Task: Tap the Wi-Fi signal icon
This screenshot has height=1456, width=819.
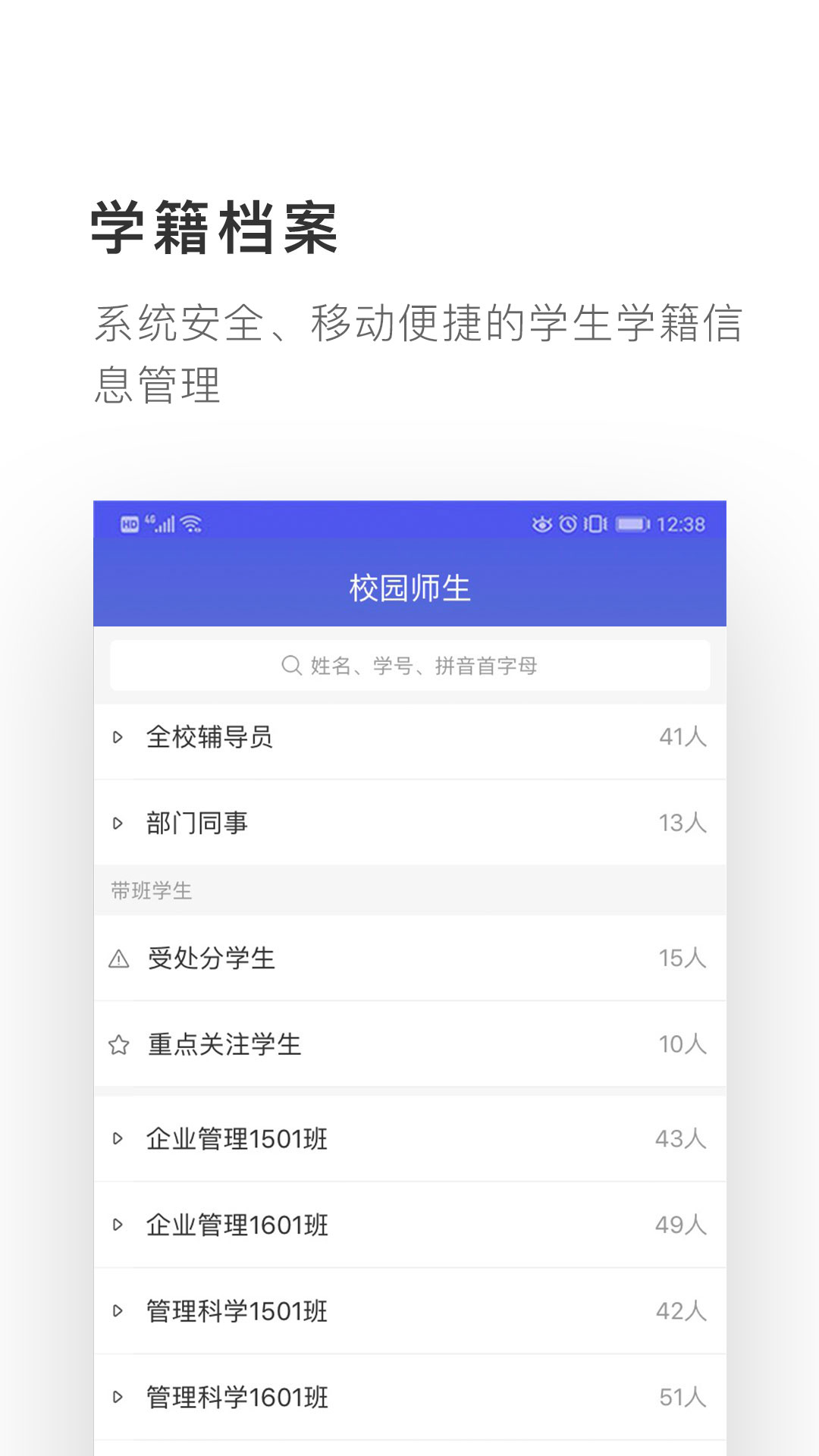Action: 190,522
